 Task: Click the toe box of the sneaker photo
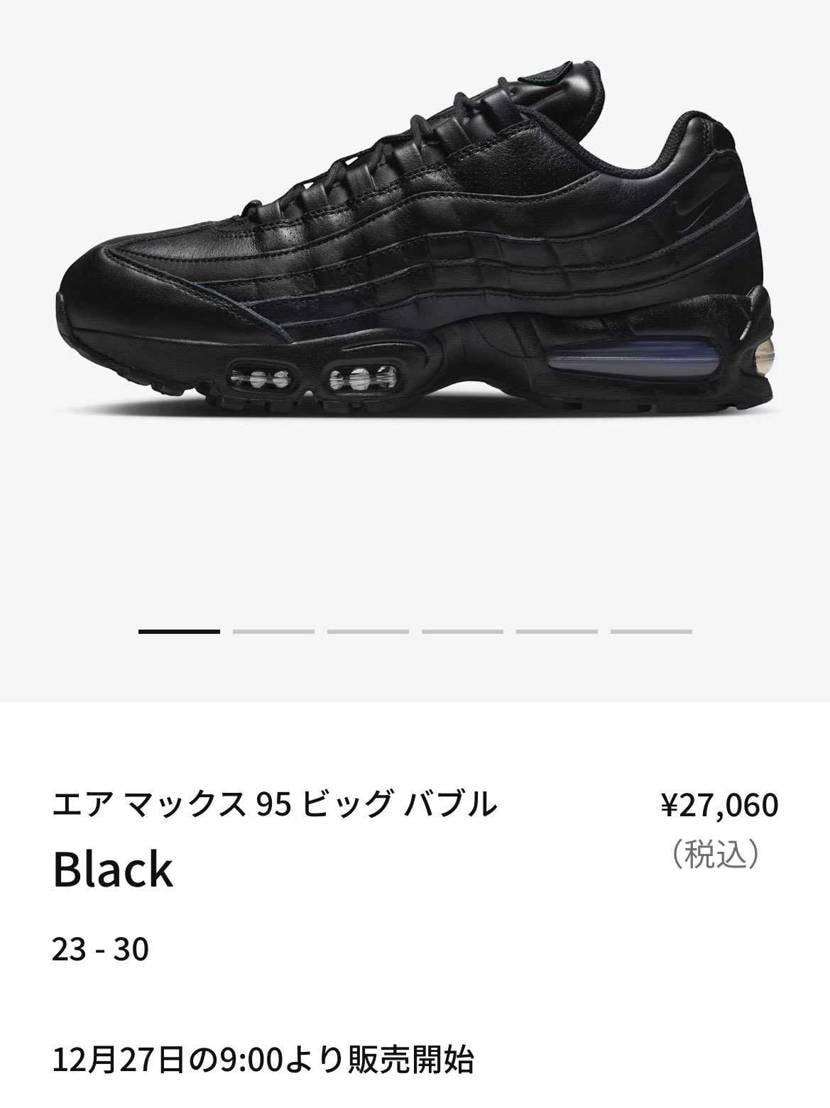(x=120, y=300)
